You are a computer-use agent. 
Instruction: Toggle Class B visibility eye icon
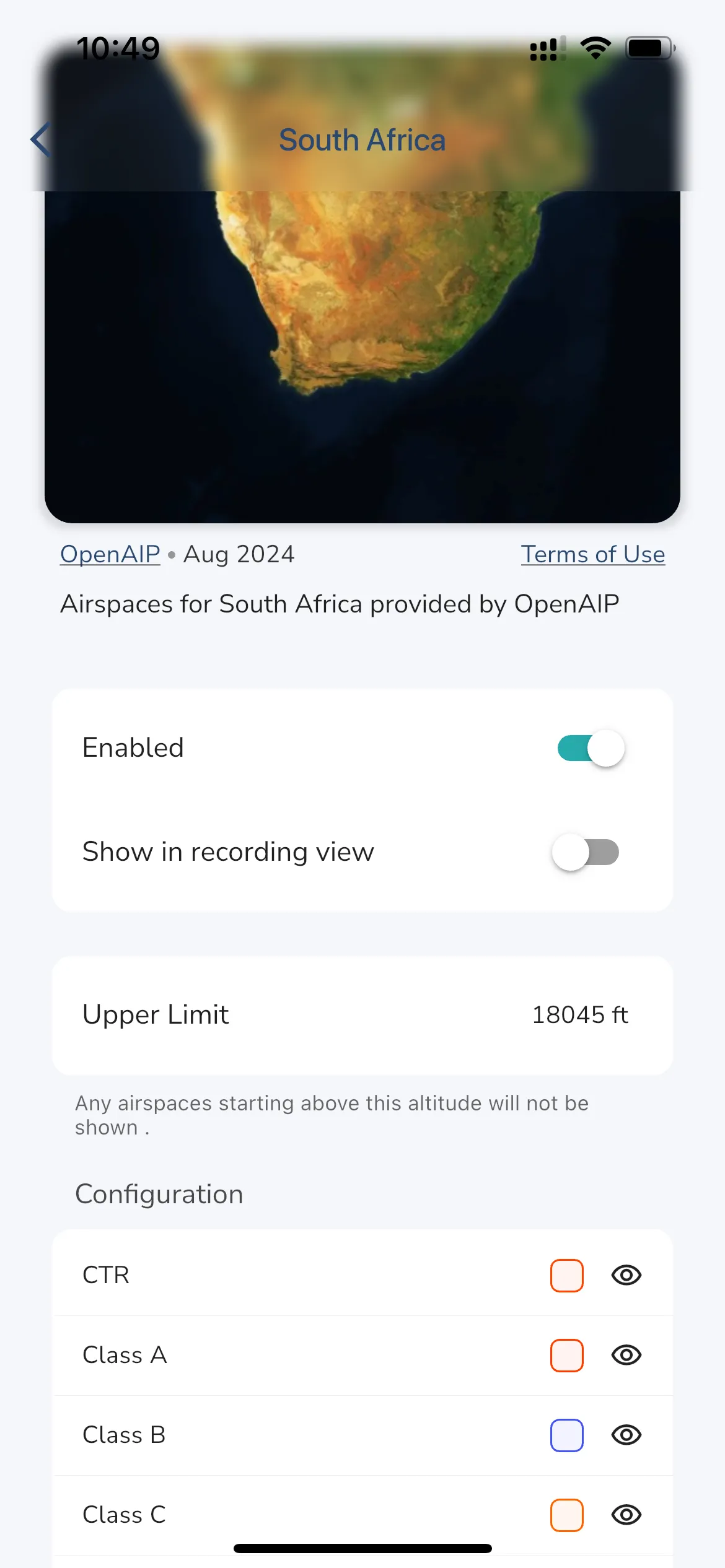tap(626, 1435)
